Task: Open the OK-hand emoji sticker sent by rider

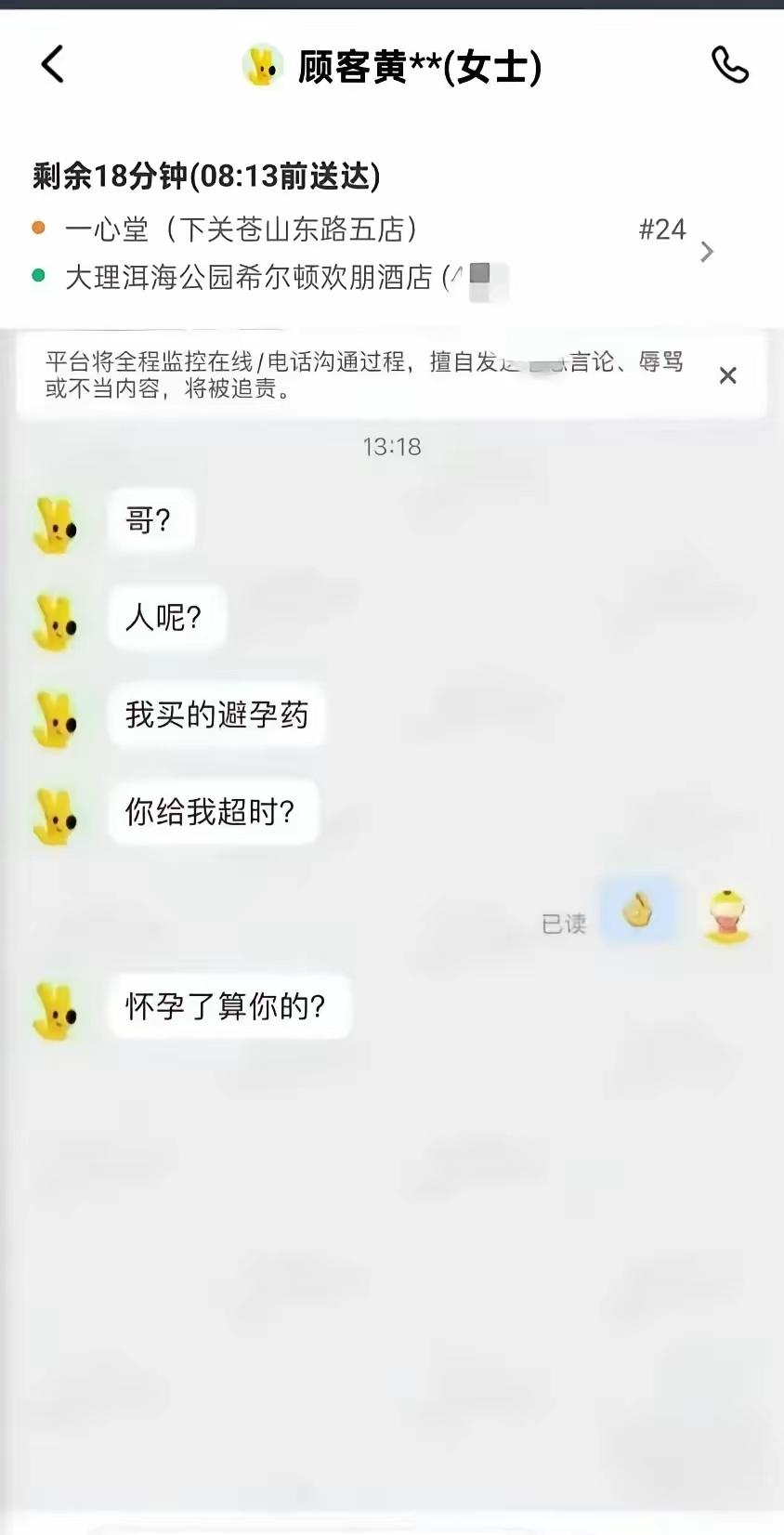Action: click(638, 912)
